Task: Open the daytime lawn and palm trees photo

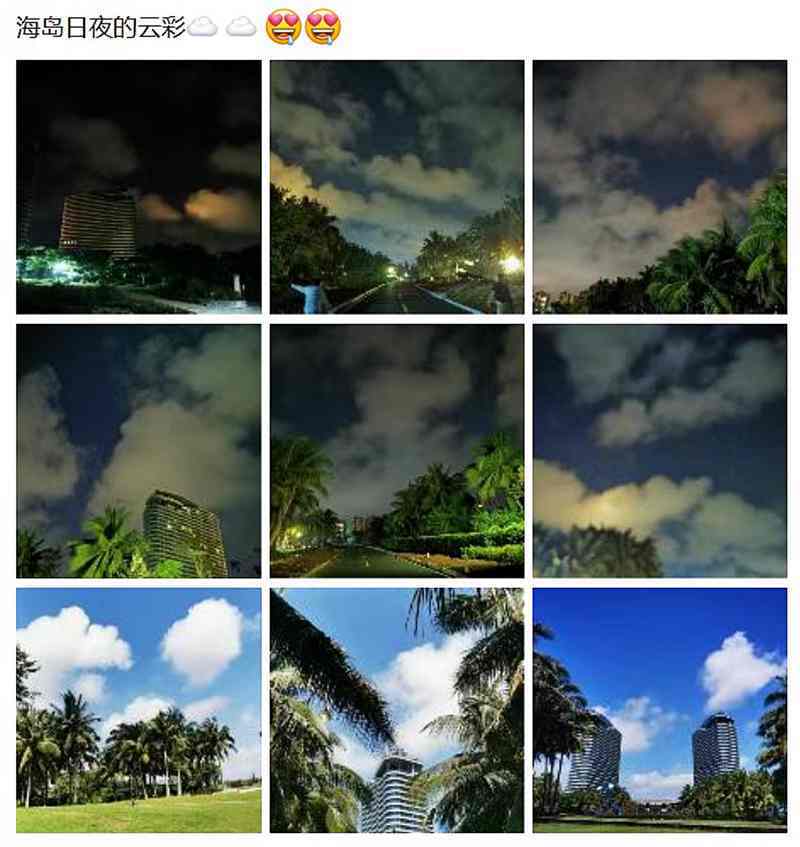Action: click(138, 710)
